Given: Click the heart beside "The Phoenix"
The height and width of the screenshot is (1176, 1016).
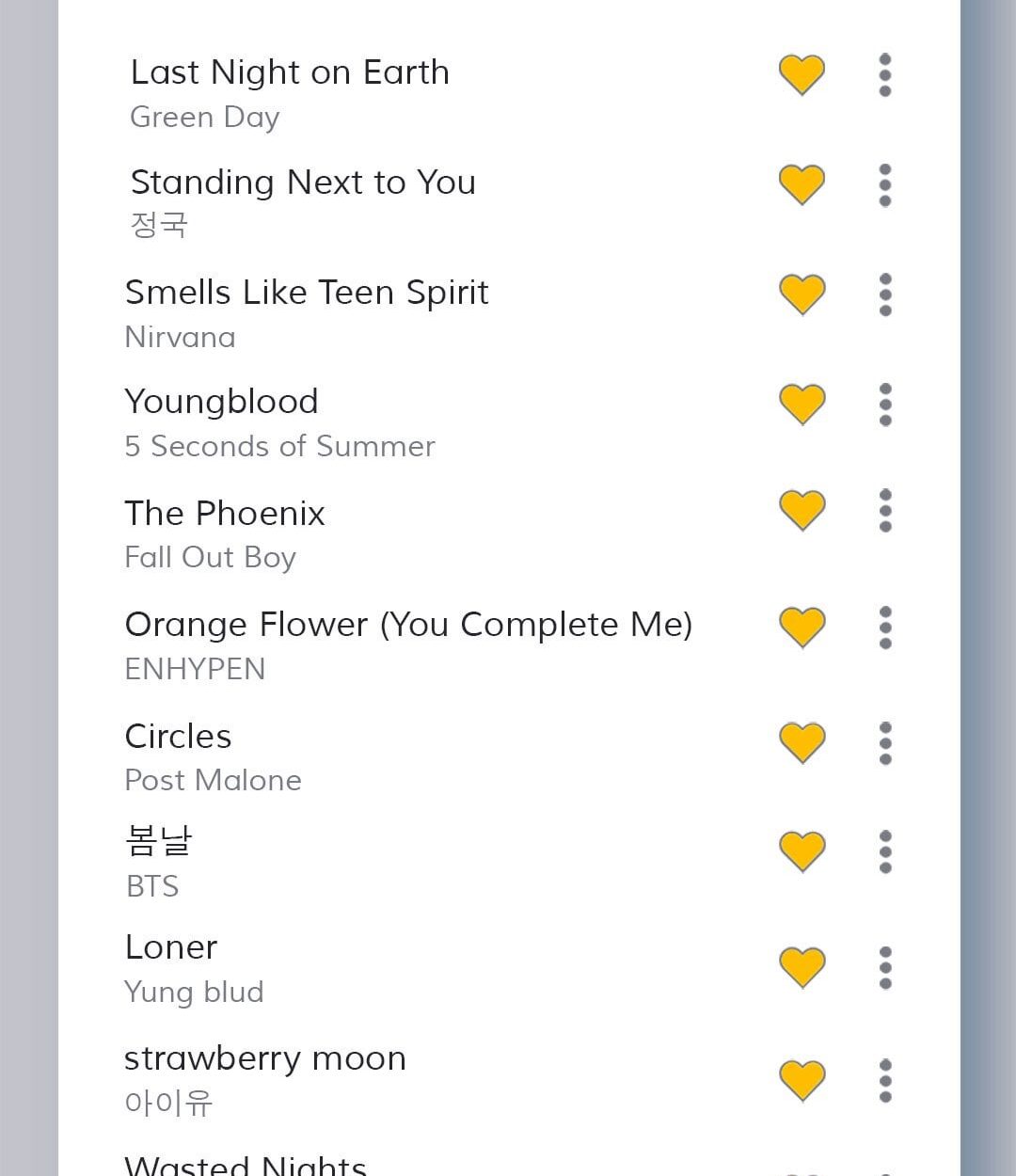Looking at the screenshot, I should point(802,511).
